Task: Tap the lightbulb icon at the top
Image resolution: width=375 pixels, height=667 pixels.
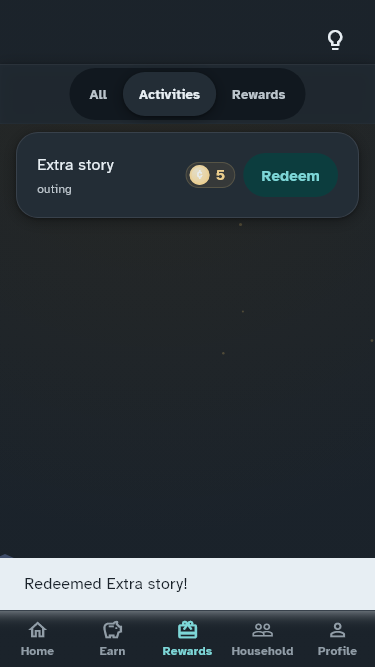Action: point(335,40)
